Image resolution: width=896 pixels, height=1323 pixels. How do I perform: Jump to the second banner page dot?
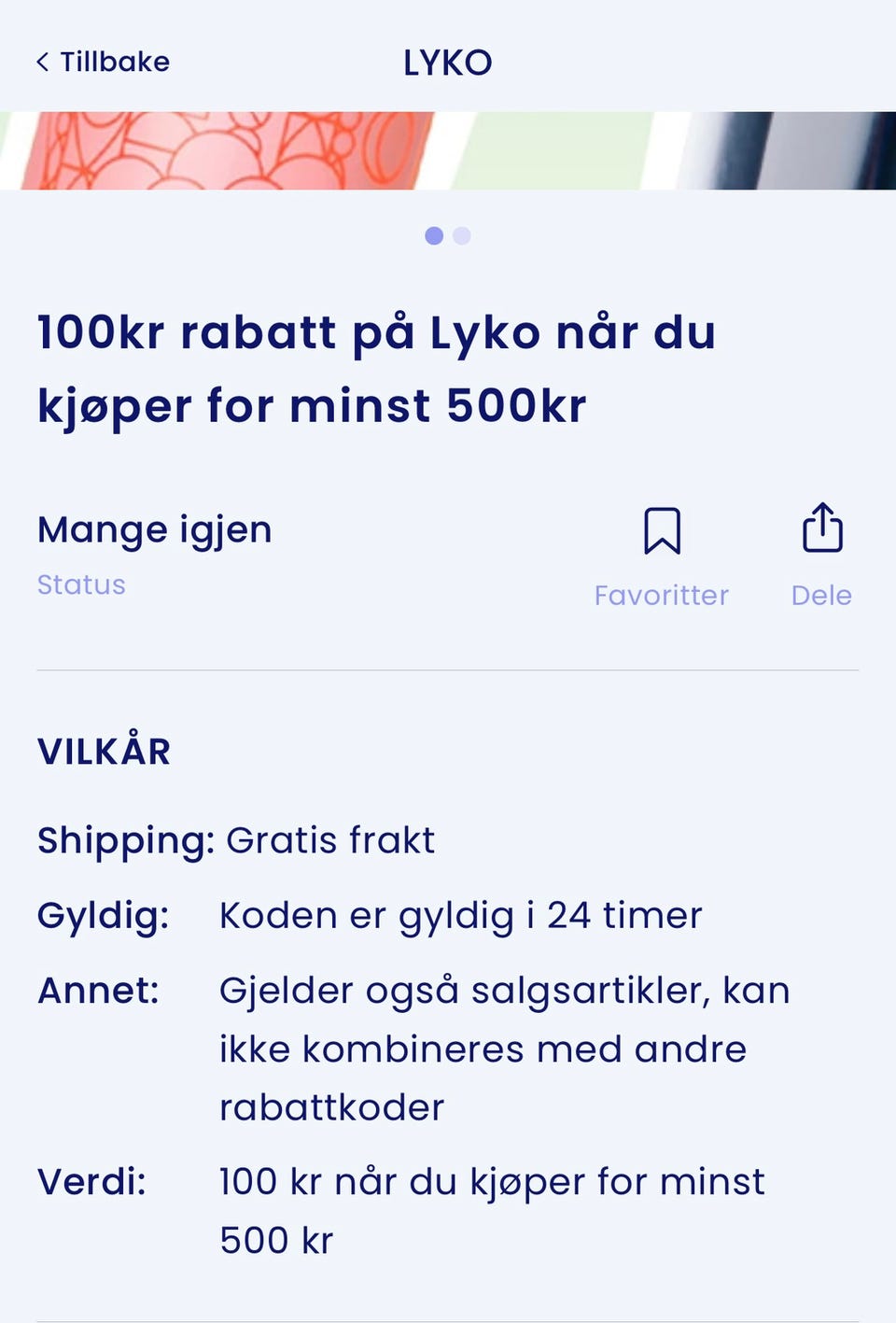point(462,236)
